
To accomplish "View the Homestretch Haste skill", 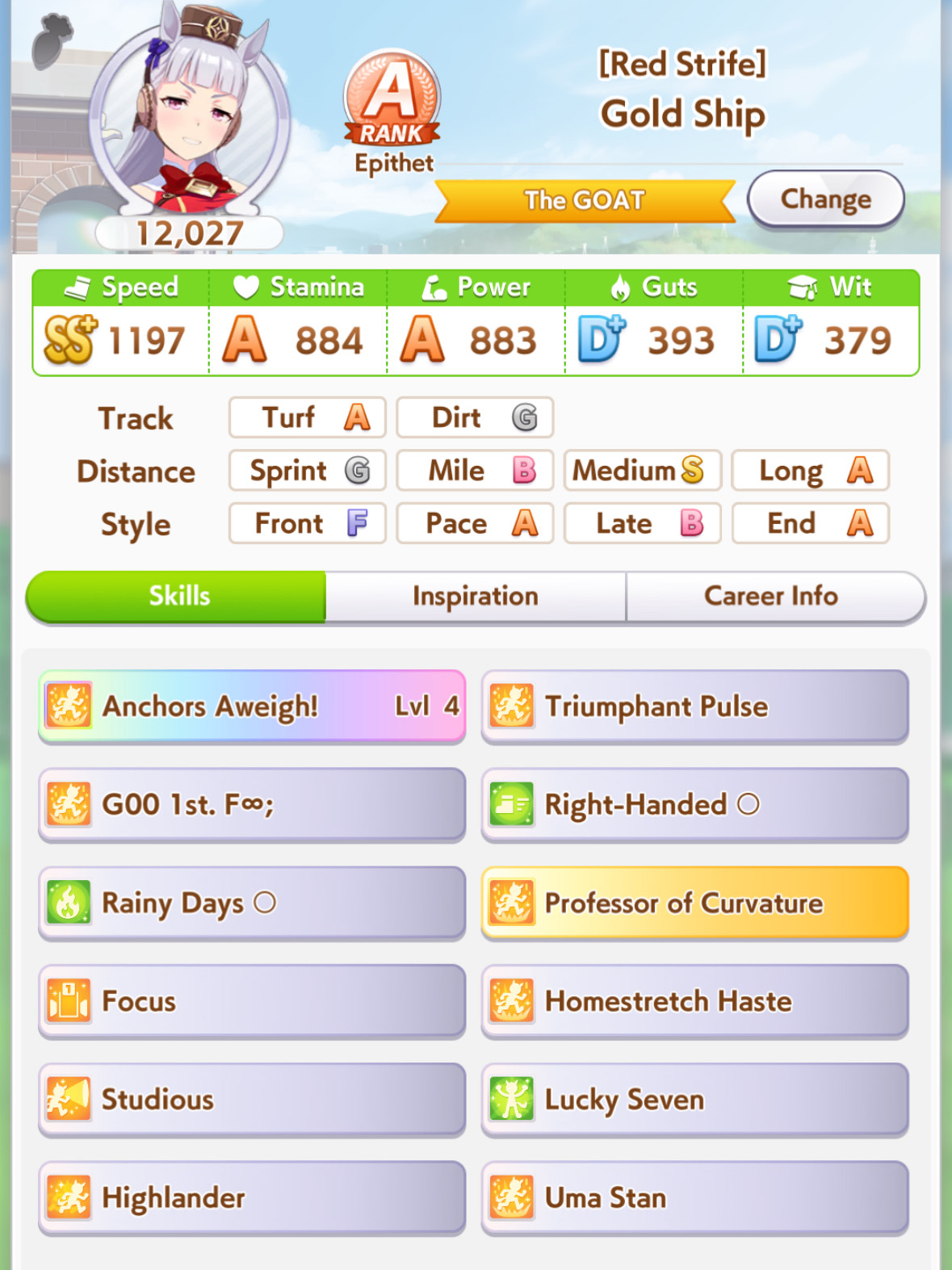I will click(694, 1001).
